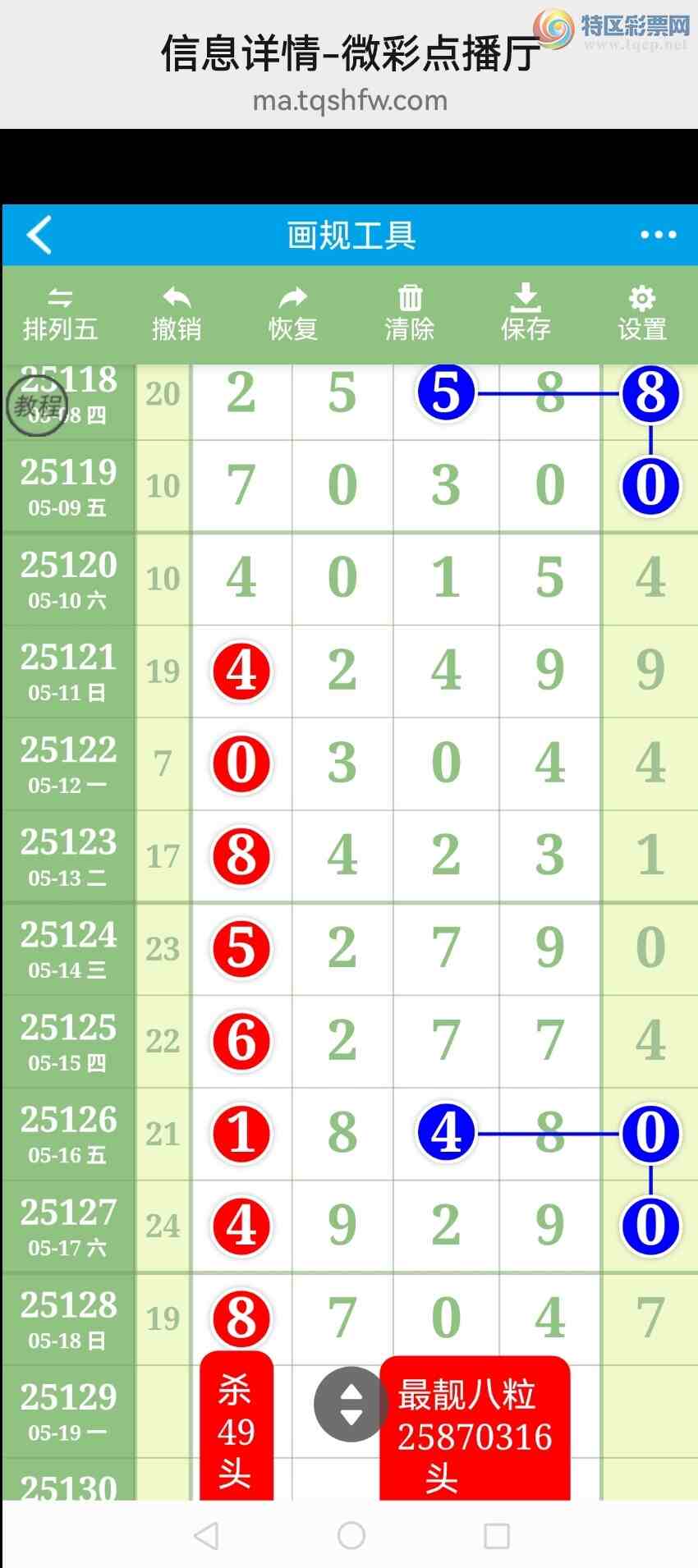Save the chart with 保存

(526, 315)
